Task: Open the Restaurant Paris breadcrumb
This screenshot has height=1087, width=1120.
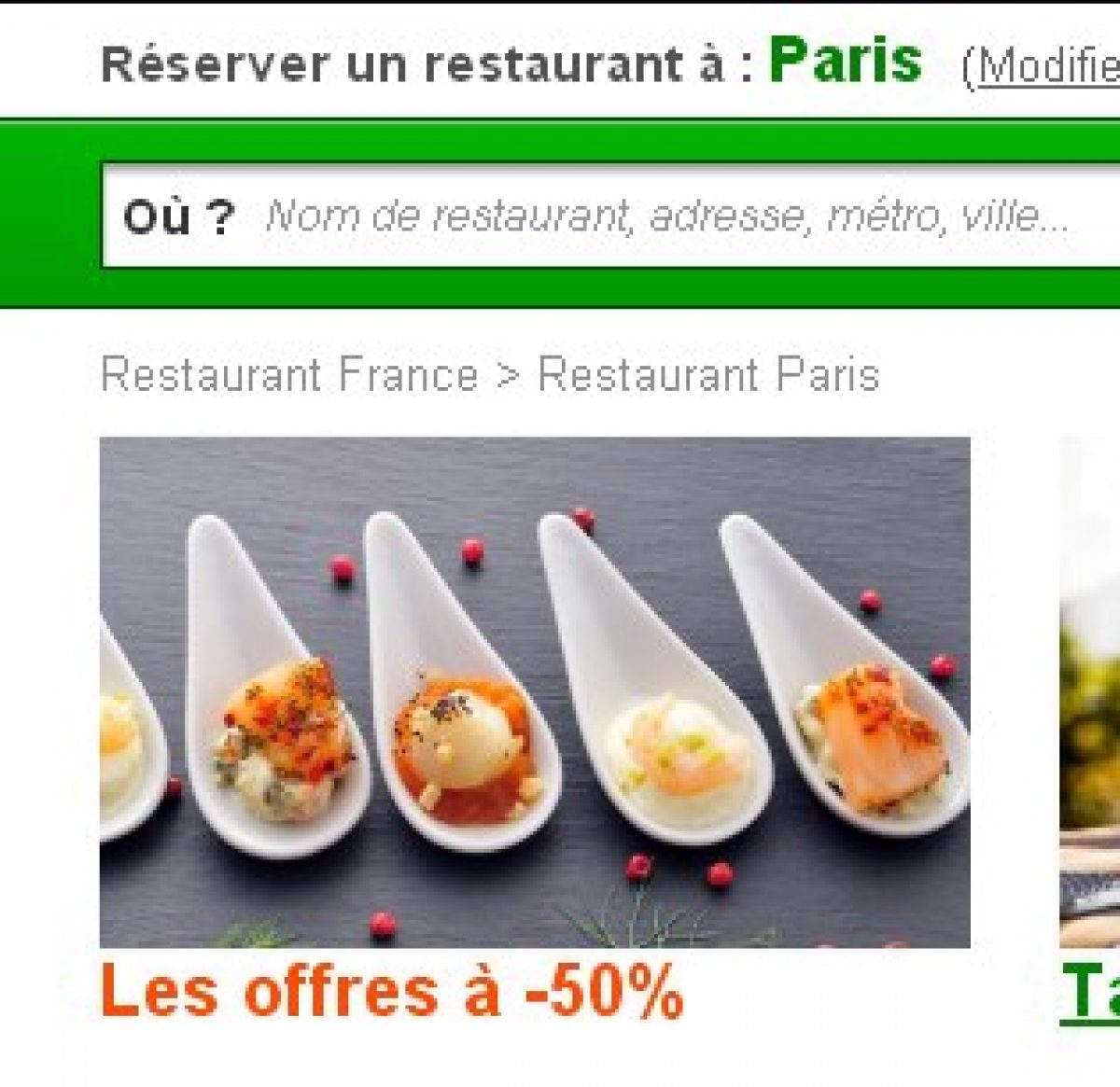Action: (x=709, y=375)
